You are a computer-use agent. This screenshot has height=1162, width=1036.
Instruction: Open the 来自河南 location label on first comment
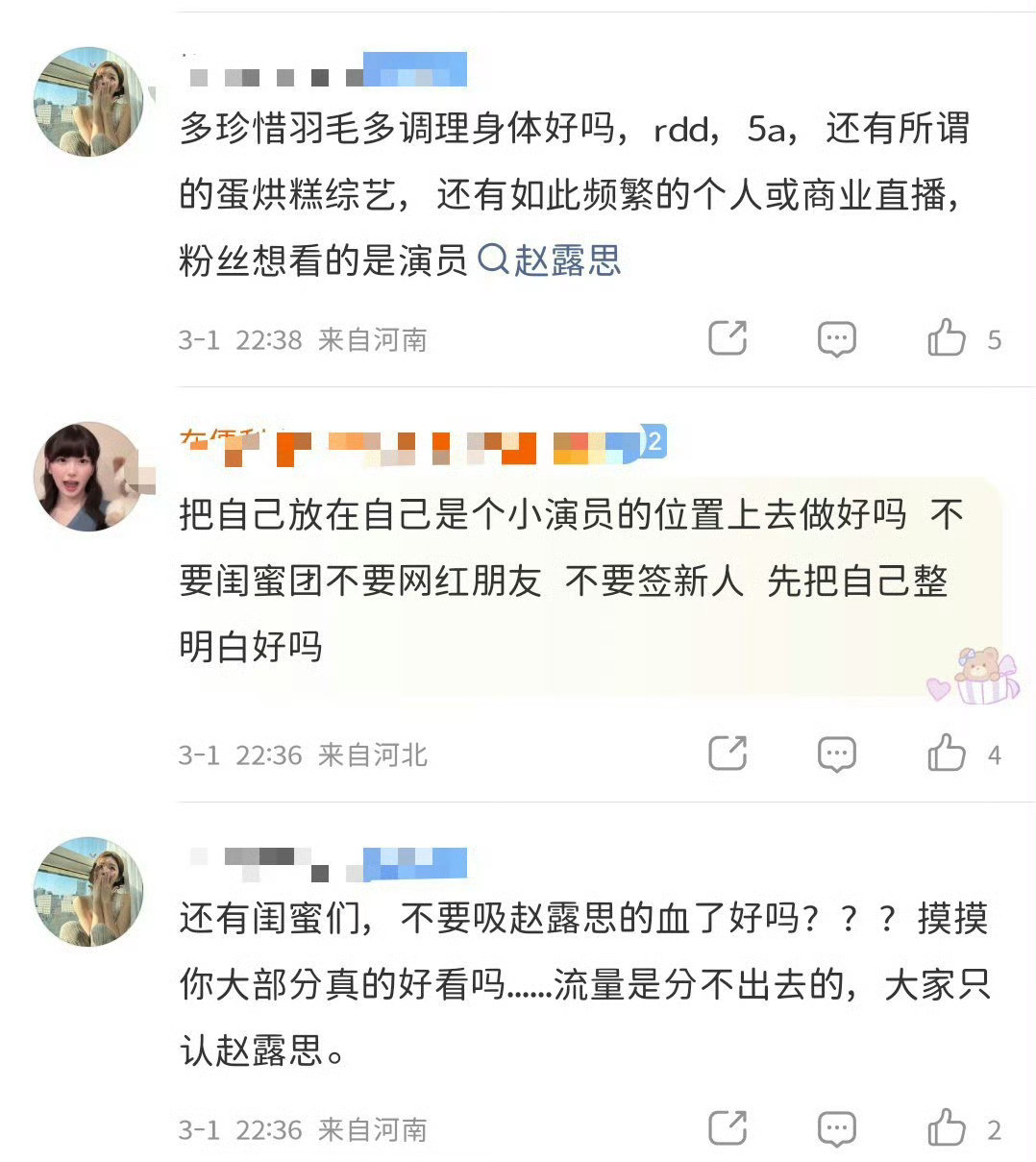[x=373, y=338]
